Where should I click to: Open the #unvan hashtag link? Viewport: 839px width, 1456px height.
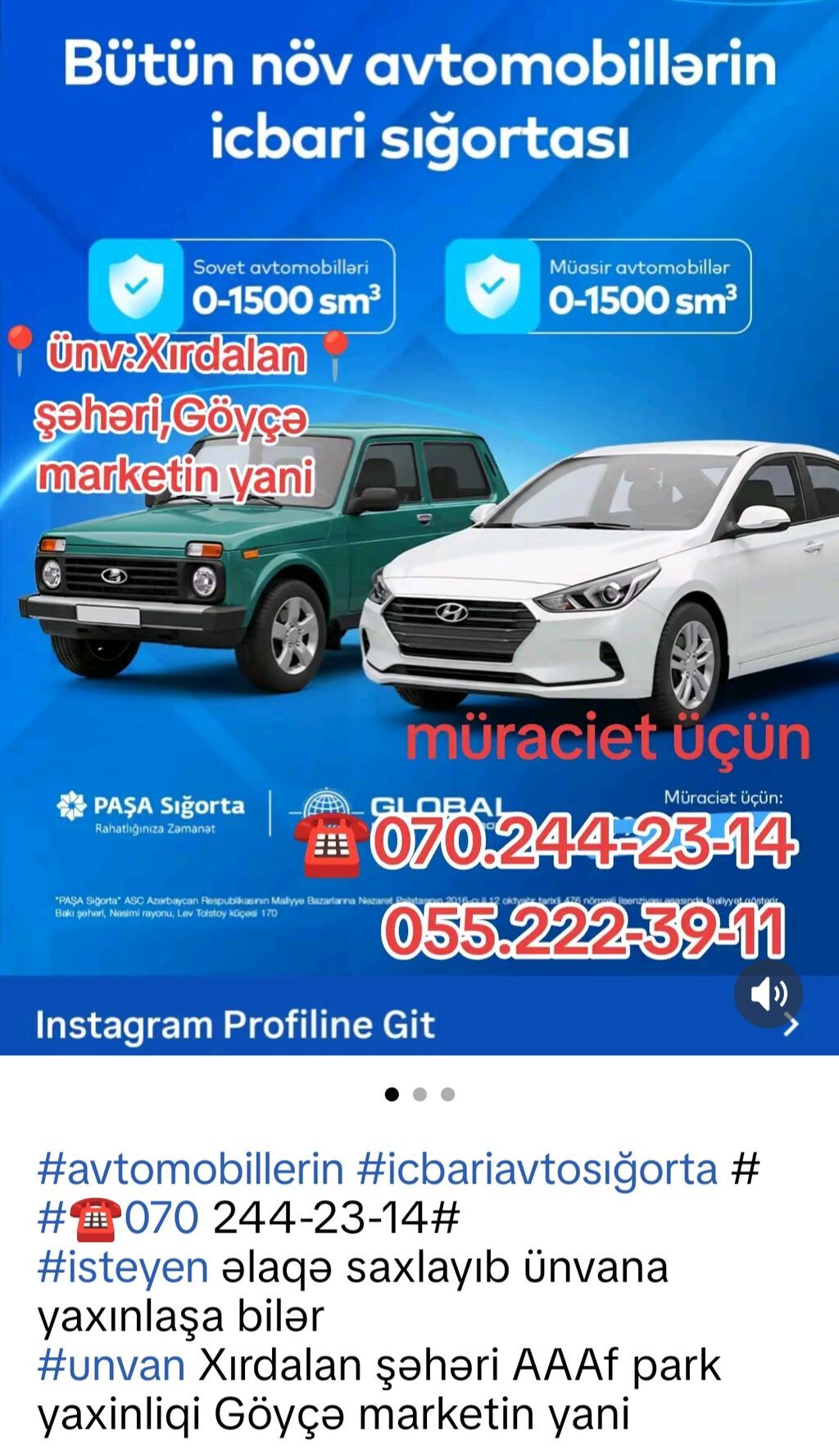[x=111, y=1365]
